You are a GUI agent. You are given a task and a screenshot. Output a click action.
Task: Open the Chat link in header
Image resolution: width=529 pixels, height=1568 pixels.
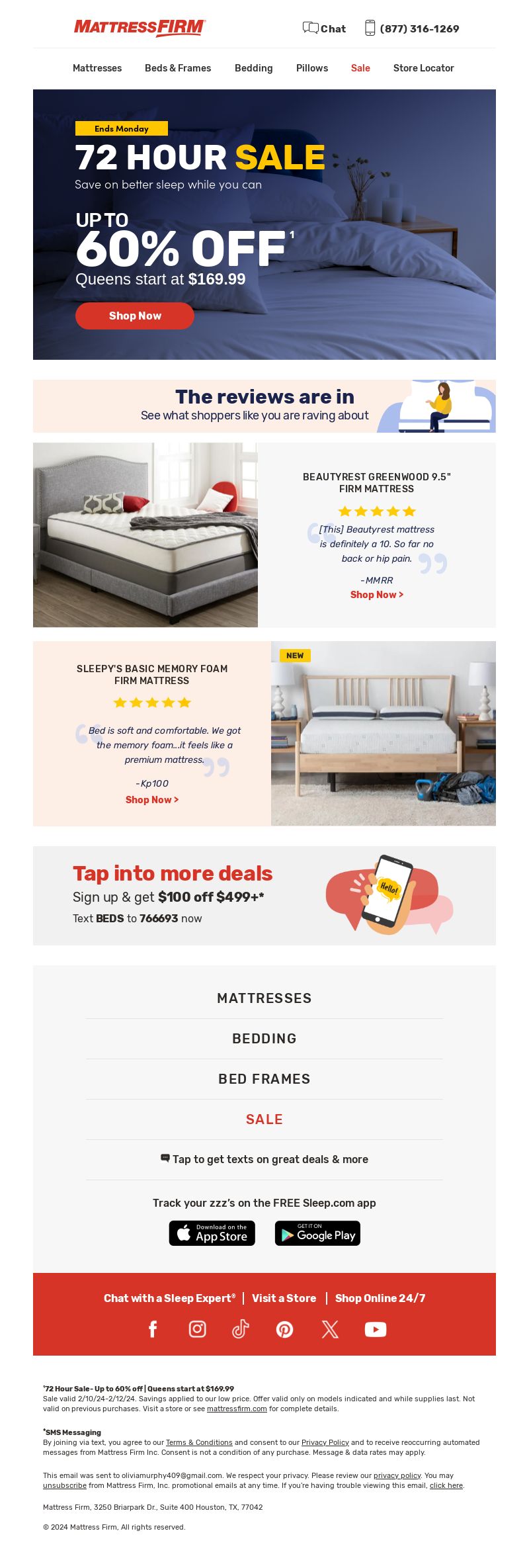325,28
